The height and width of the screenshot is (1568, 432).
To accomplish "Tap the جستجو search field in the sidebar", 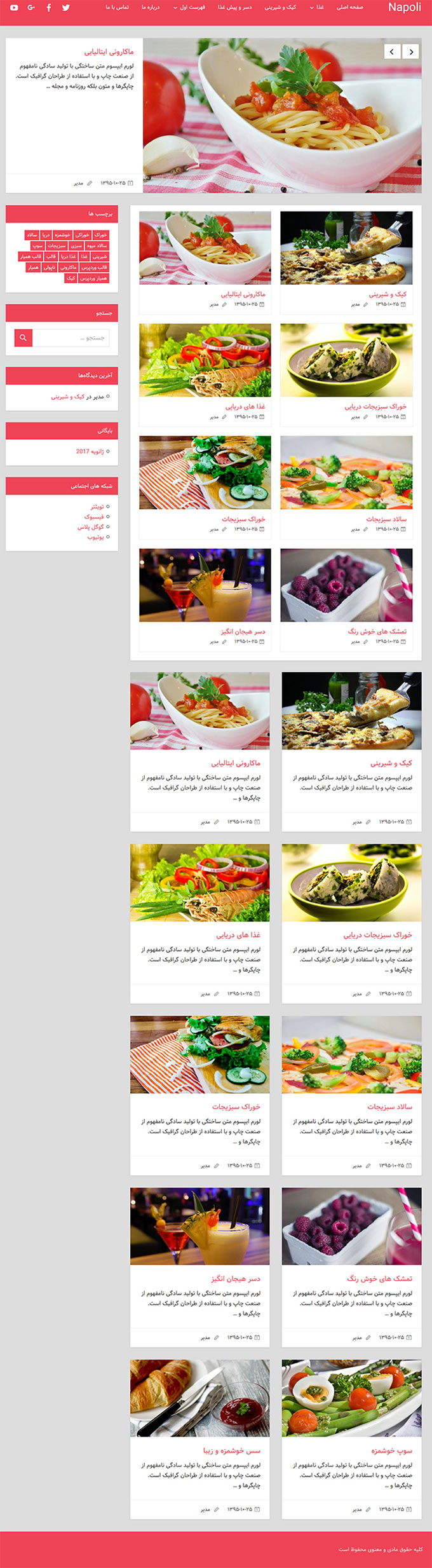I will (x=71, y=337).
